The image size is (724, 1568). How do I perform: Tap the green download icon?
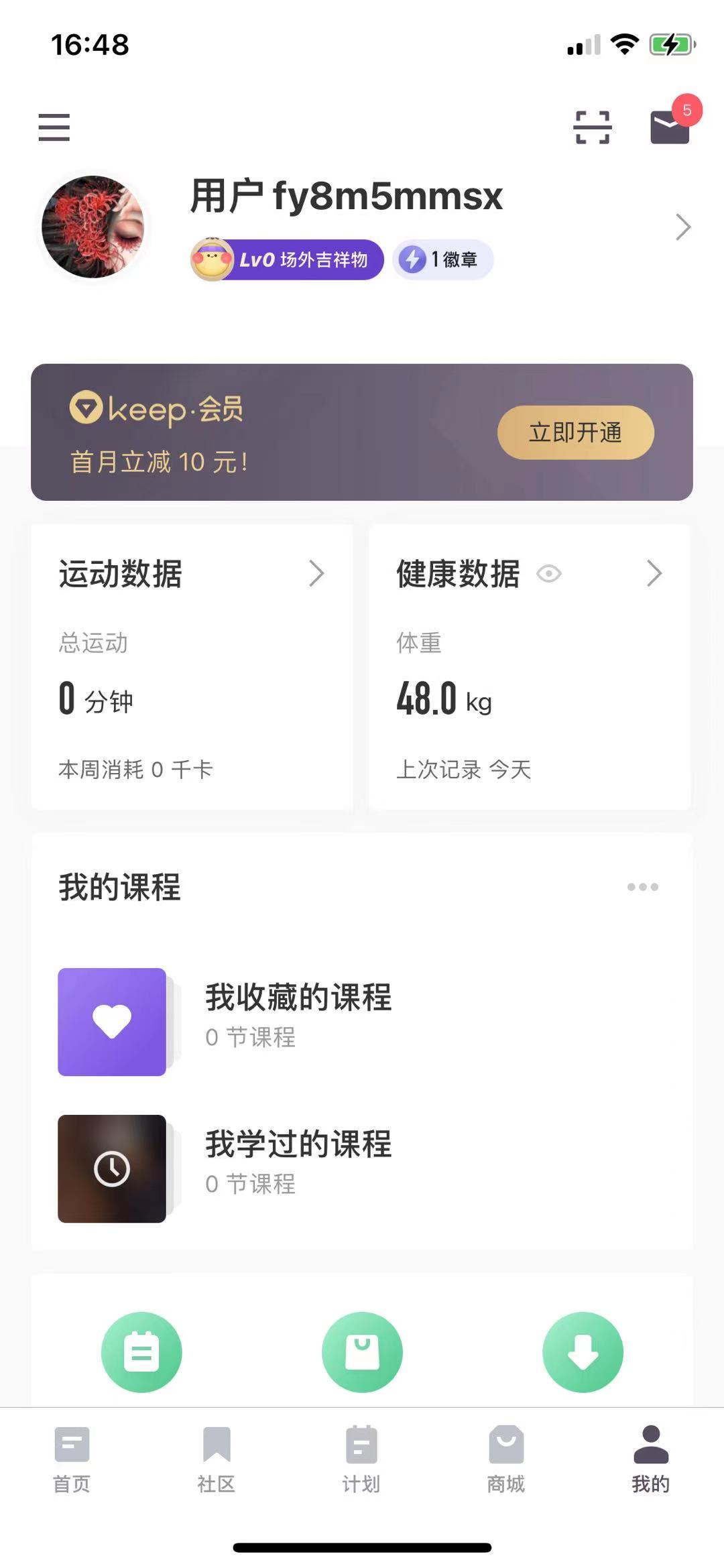click(x=583, y=1351)
